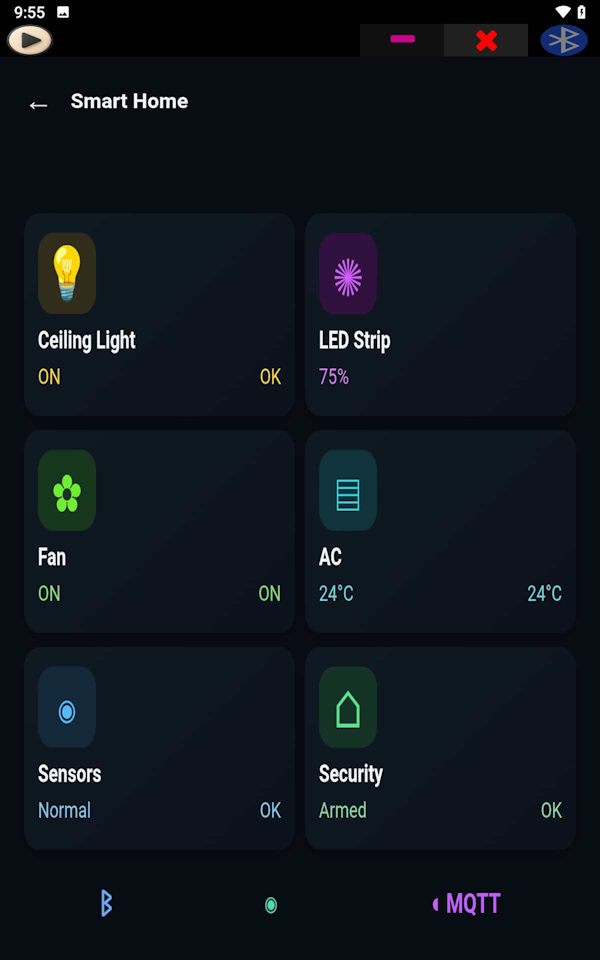The height and width of the screenshot is (960, 600).
Task: Go back using the arrow beside Smart Home
Action: coord(38,105)
